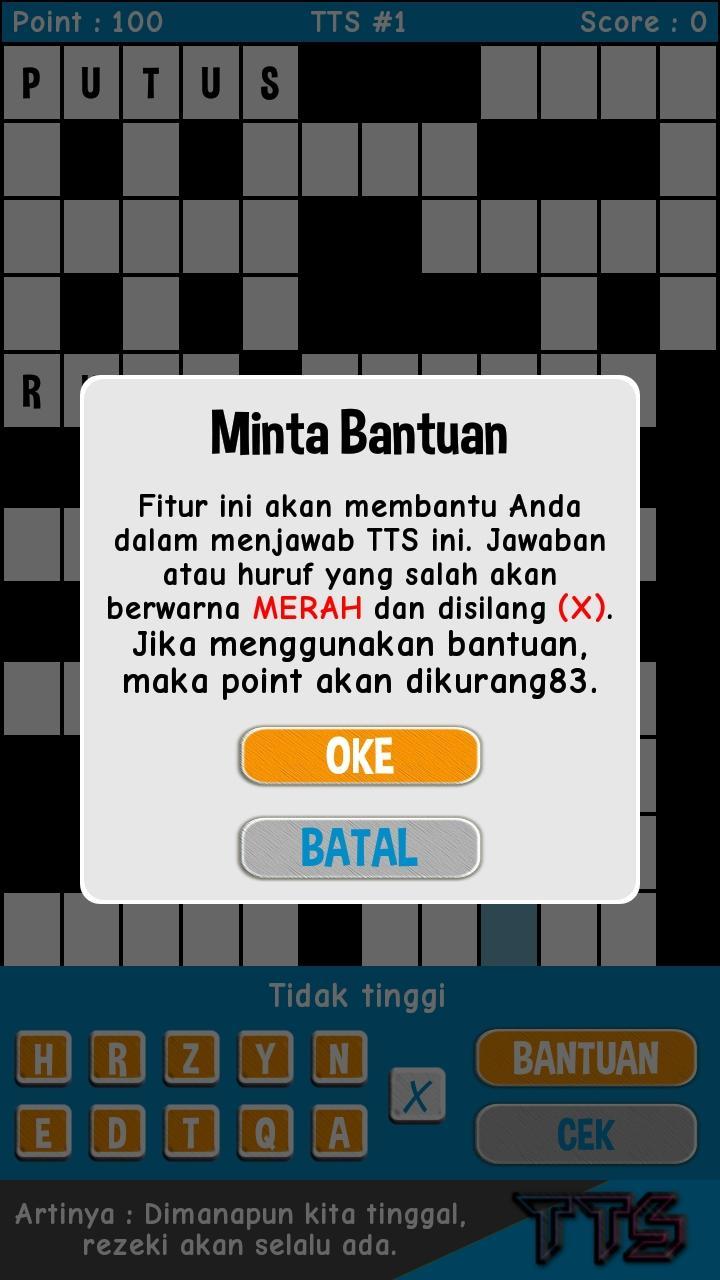720x1280 pixels.
Task: Select letter tile R
Action: click(117, 1058)
